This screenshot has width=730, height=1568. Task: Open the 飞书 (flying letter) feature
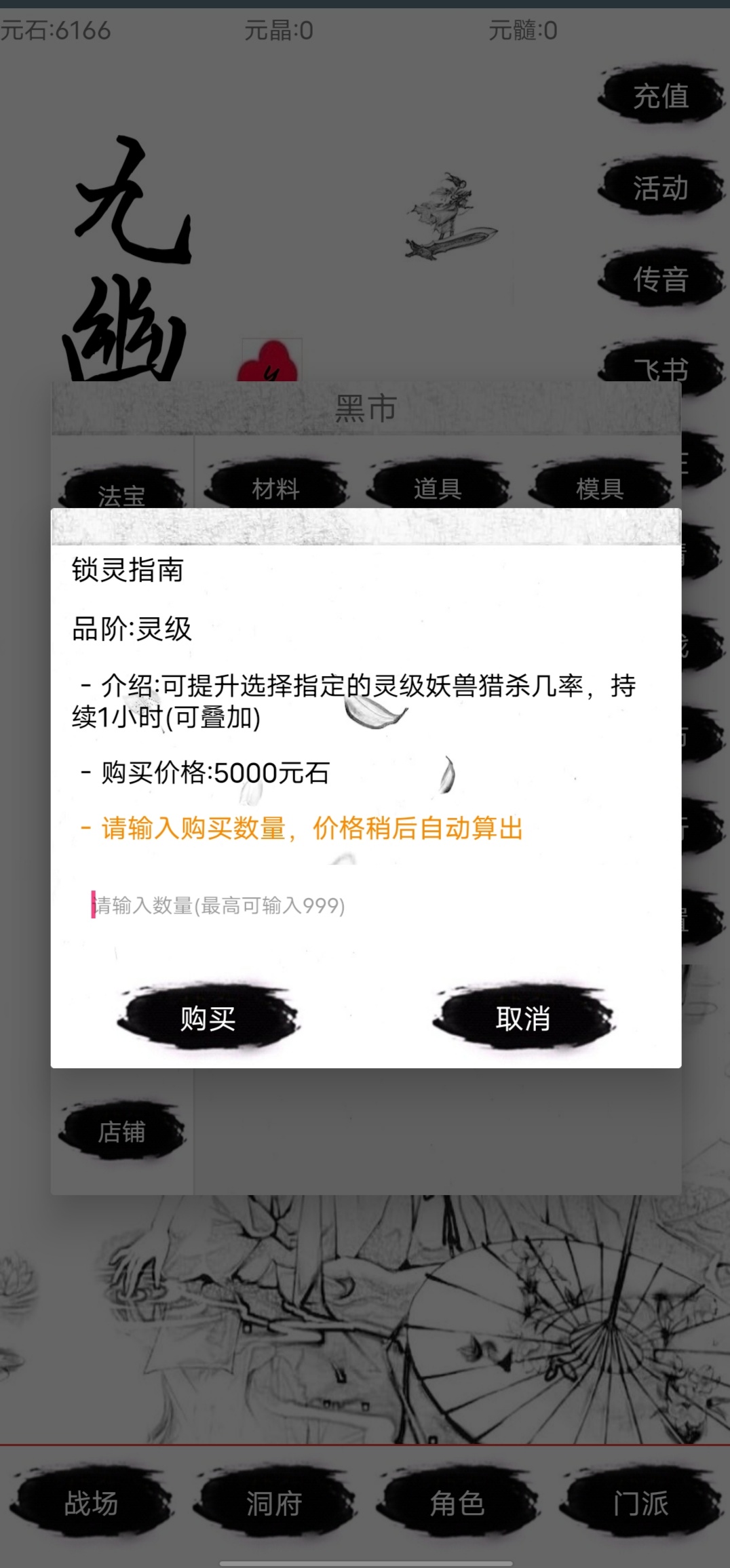coord(661,370)
